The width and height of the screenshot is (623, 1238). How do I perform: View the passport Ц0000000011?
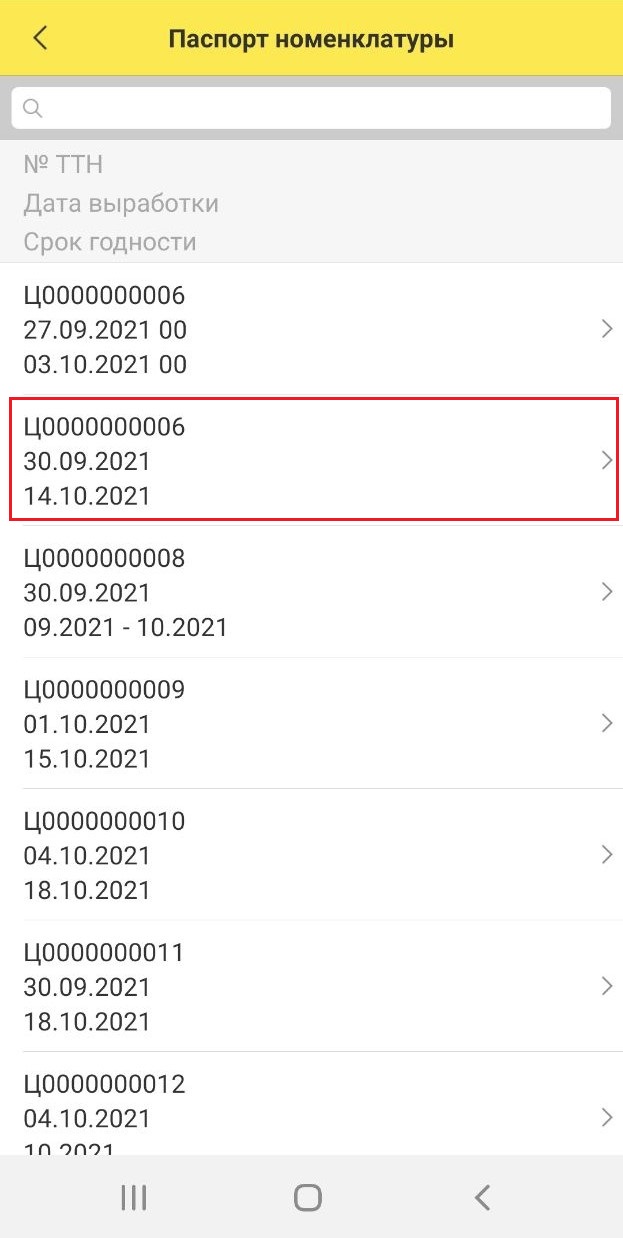pyautogui.click(x=311, y=986)
